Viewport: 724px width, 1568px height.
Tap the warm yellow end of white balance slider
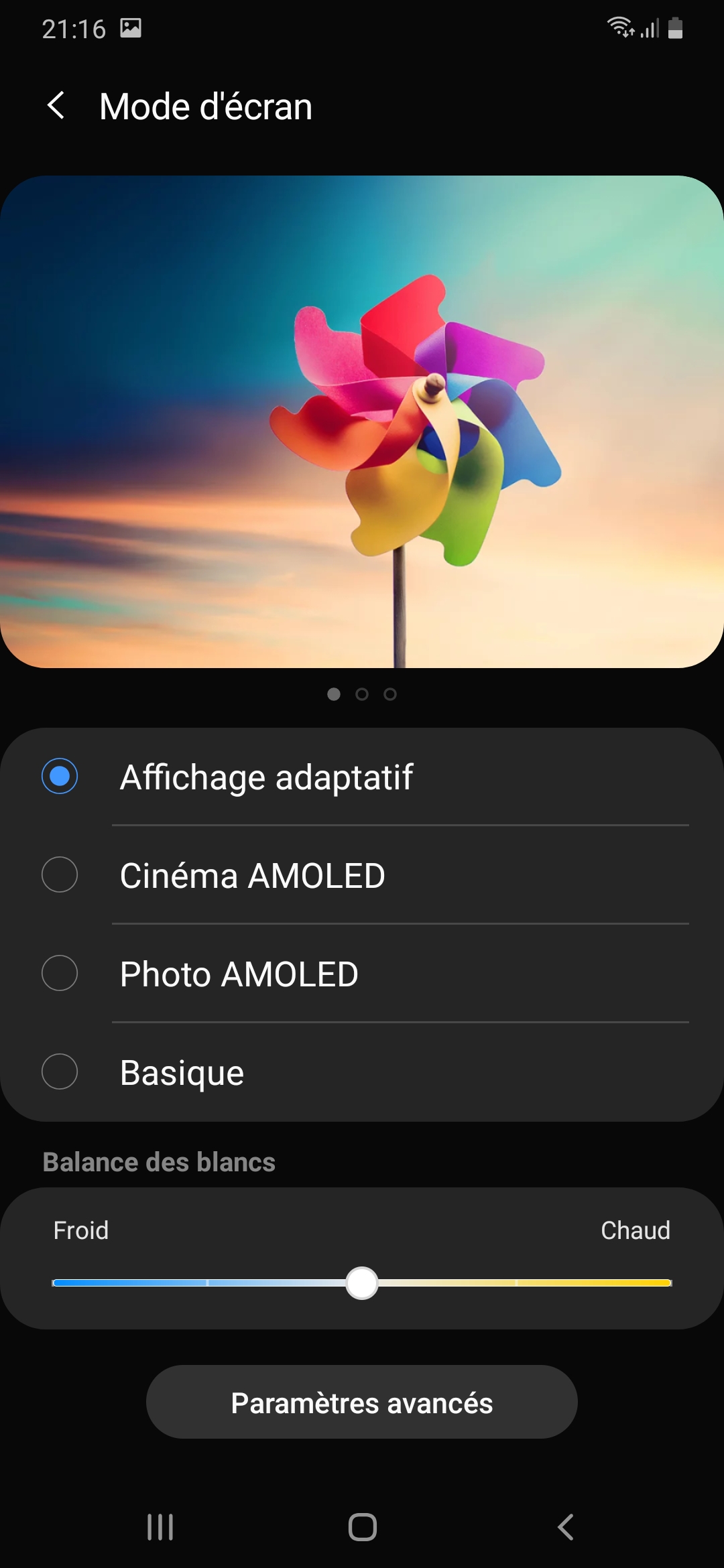664,1283
